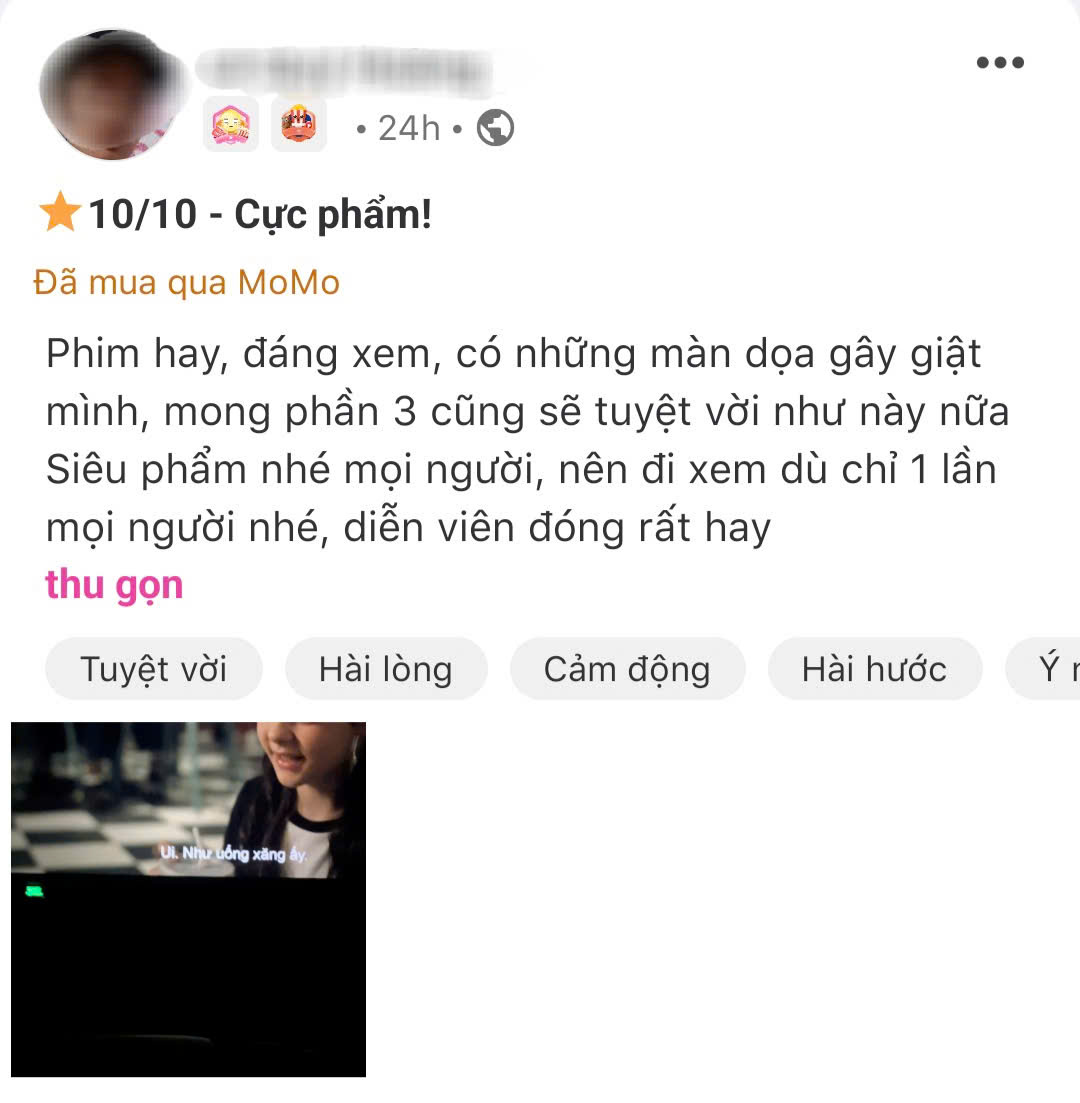This screenshot has height=1103, width=1080.
Task: Tap the second orange badge under the name
Action: pyautogui.click(x=299, y=125)
